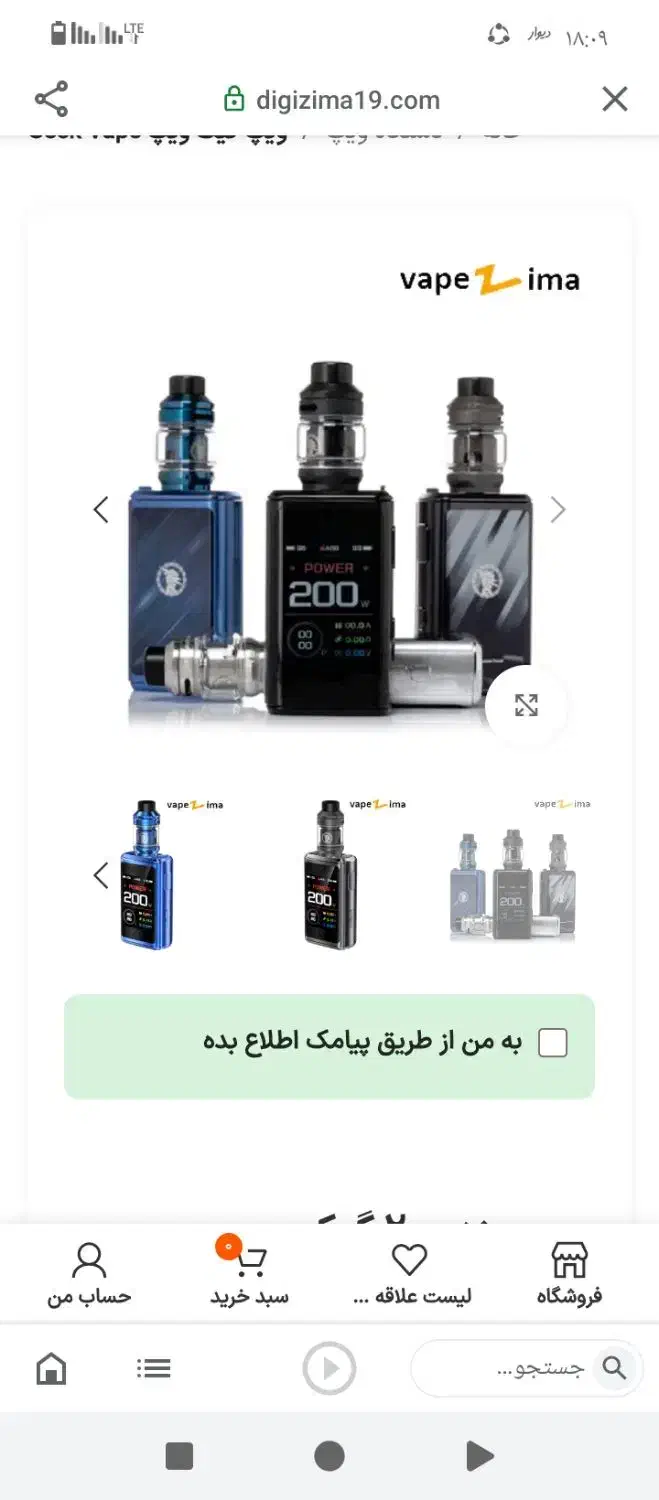
Task: Share this page using the share icon
Action: 51,99
